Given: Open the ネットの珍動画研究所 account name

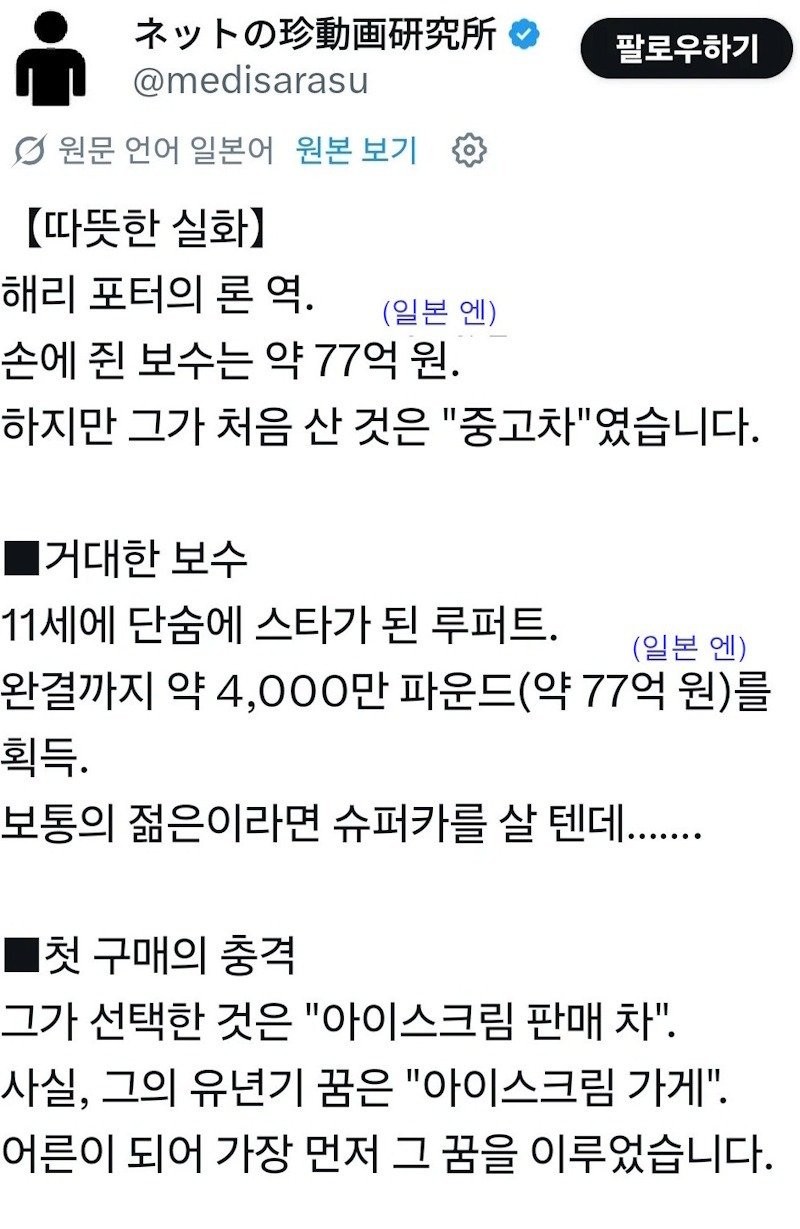Looking at the screenshot, I should tap(315, 35).
